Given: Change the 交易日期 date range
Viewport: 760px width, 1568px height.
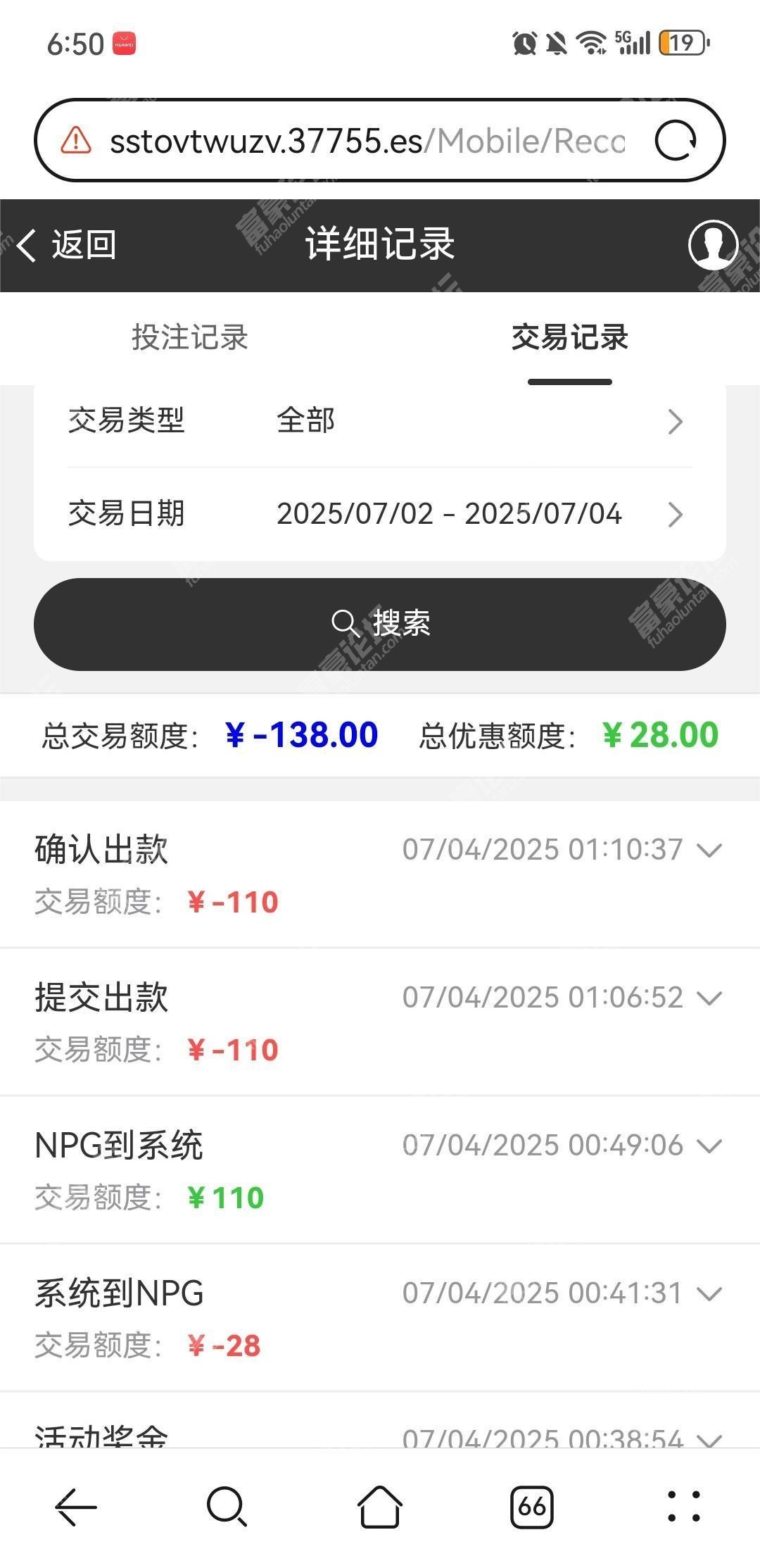Looking at the screenshot, I should [x=380, y=514].
